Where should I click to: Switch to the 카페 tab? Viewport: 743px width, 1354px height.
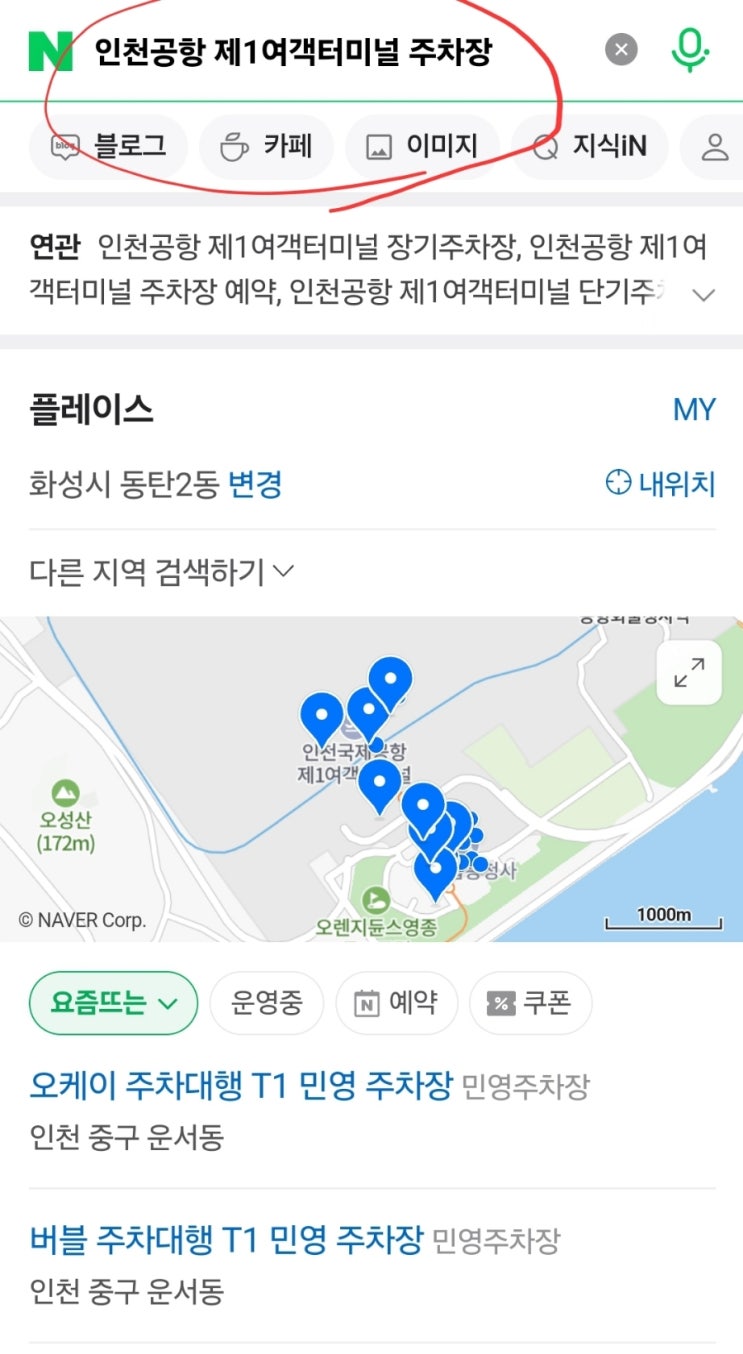267,147
